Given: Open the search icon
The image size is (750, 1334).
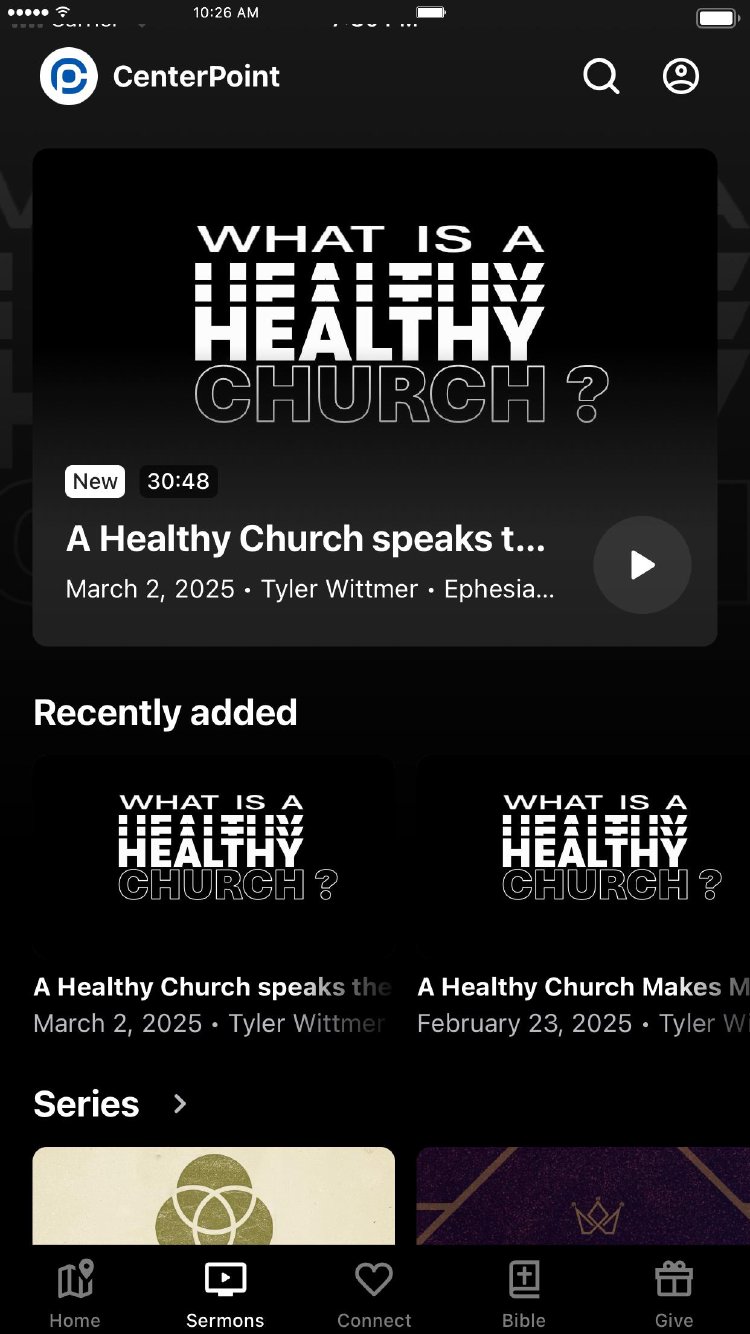Looking at the screenshot, I should point(601,76).
